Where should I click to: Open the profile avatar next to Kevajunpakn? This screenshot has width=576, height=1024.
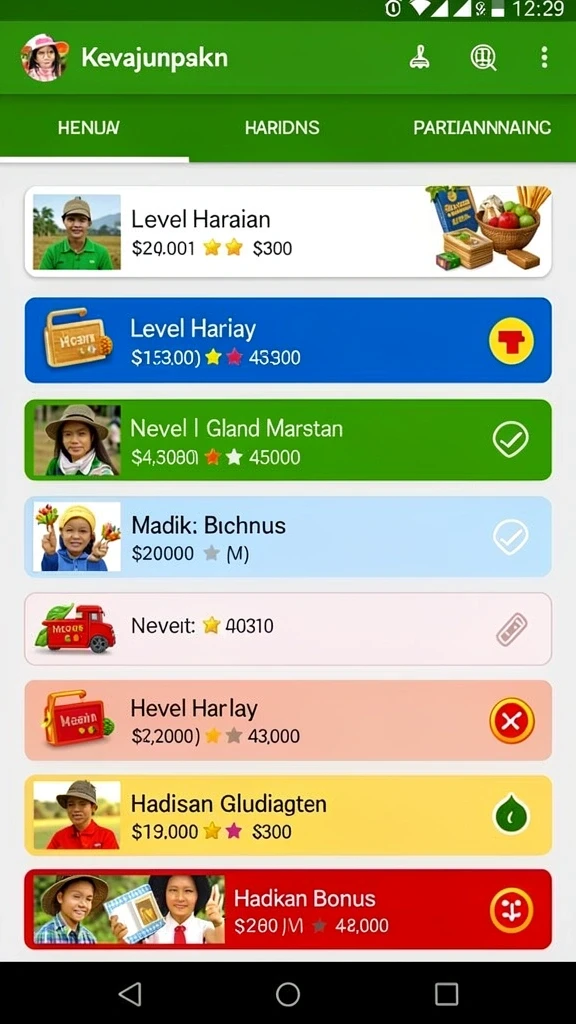(44, 57)
